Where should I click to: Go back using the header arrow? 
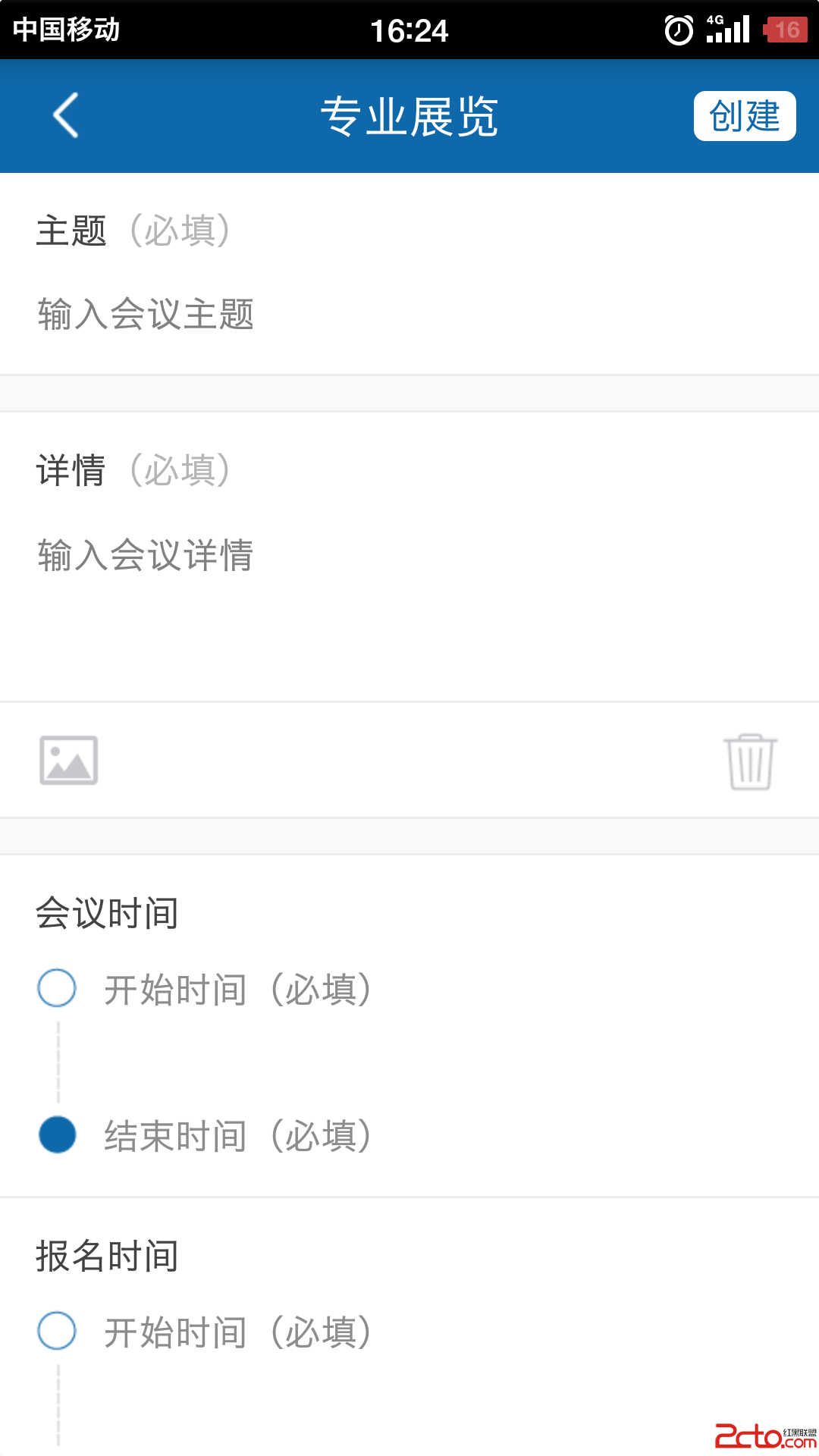point(66,115)
